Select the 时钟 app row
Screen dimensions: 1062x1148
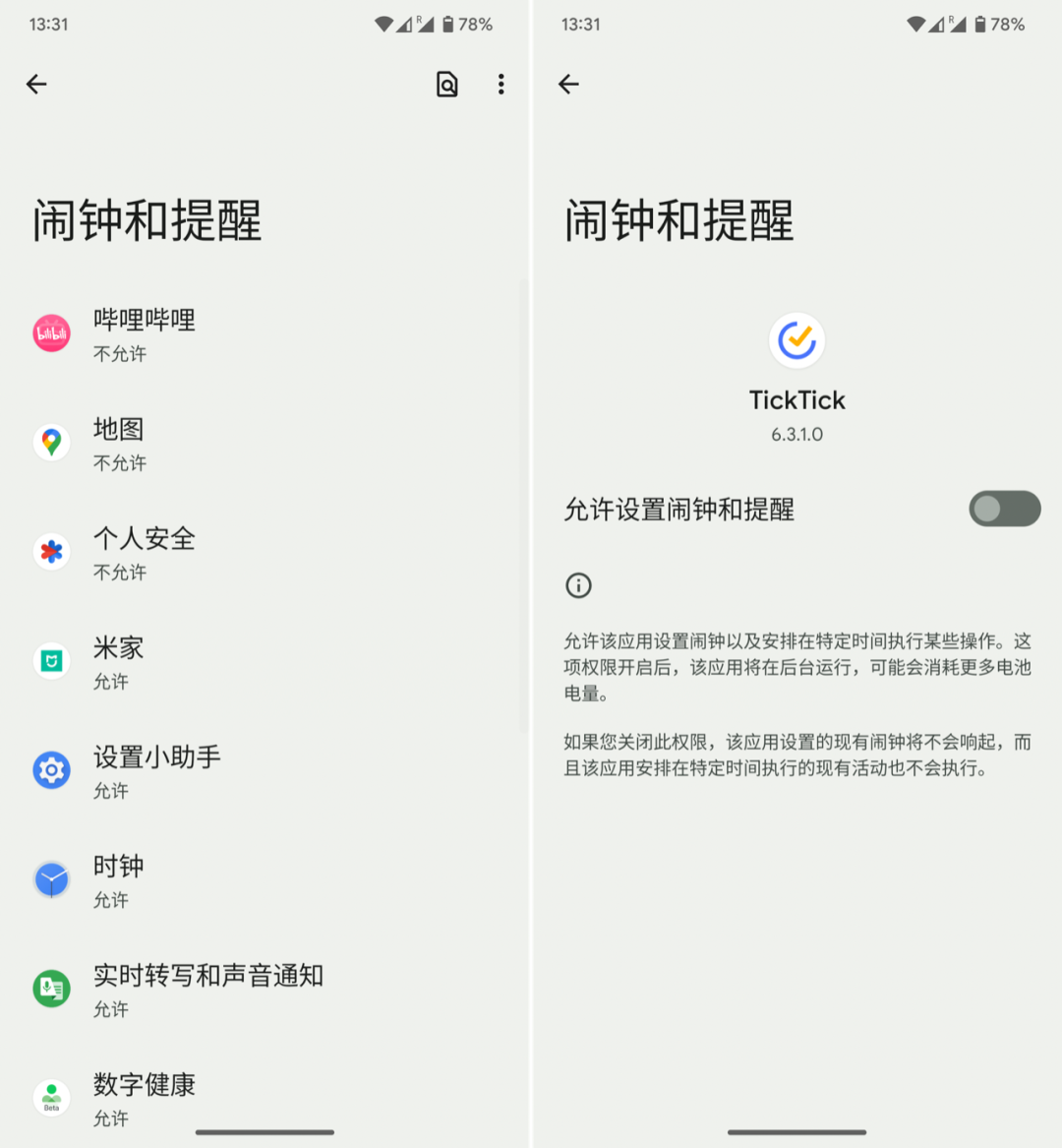point(265,879)
